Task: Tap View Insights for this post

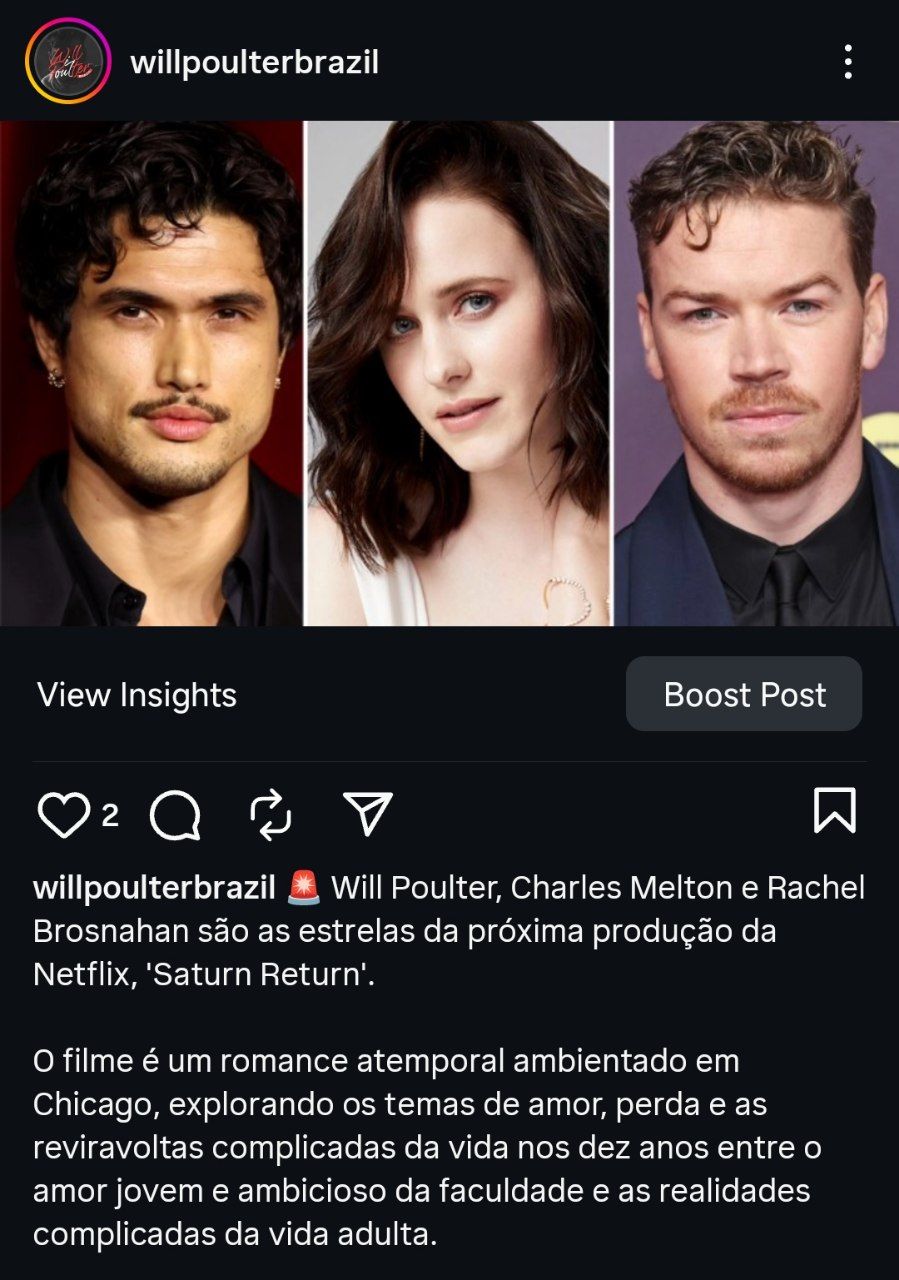Action: coord(137,695)
